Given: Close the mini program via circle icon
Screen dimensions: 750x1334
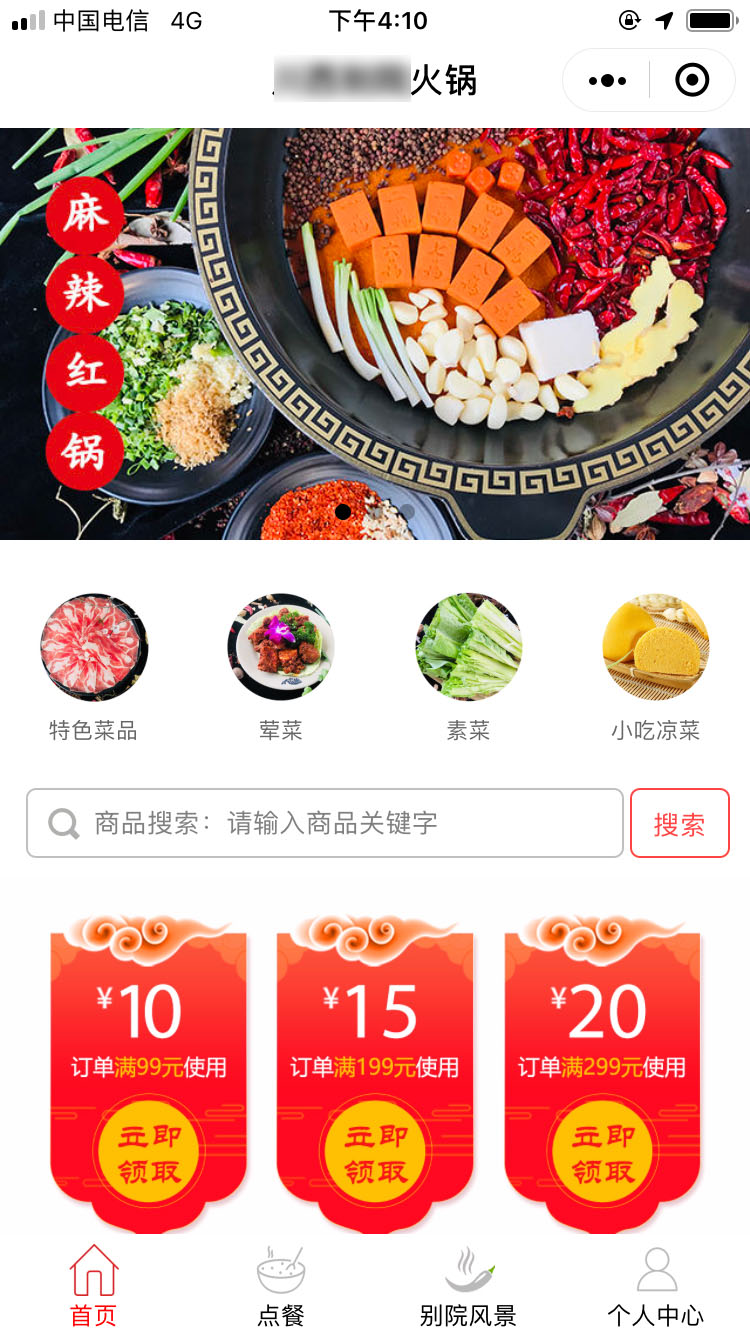Looking at the screenshot, I should click(x=692, y=80).
